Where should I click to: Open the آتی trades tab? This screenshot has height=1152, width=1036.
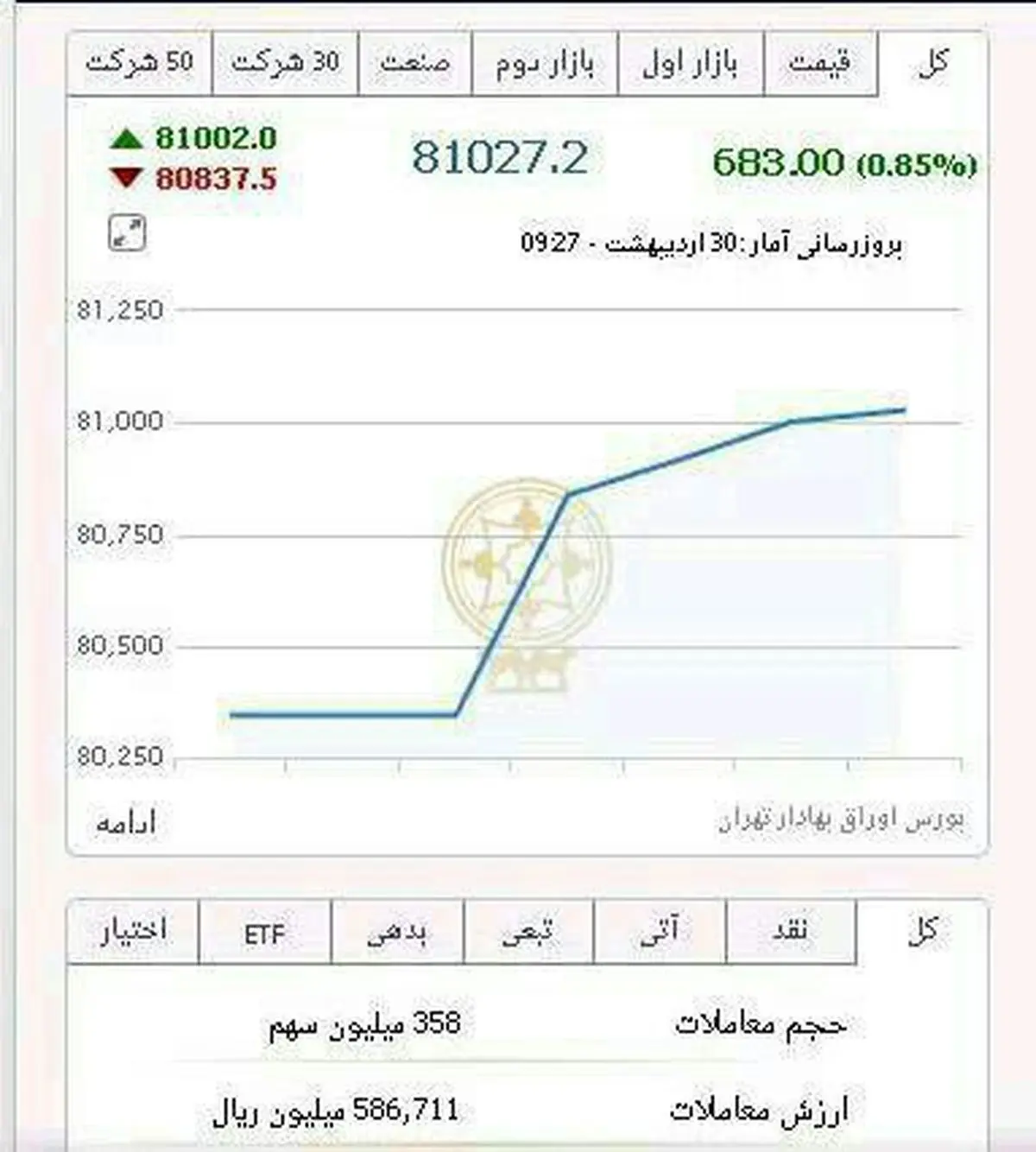pos(660,931)
